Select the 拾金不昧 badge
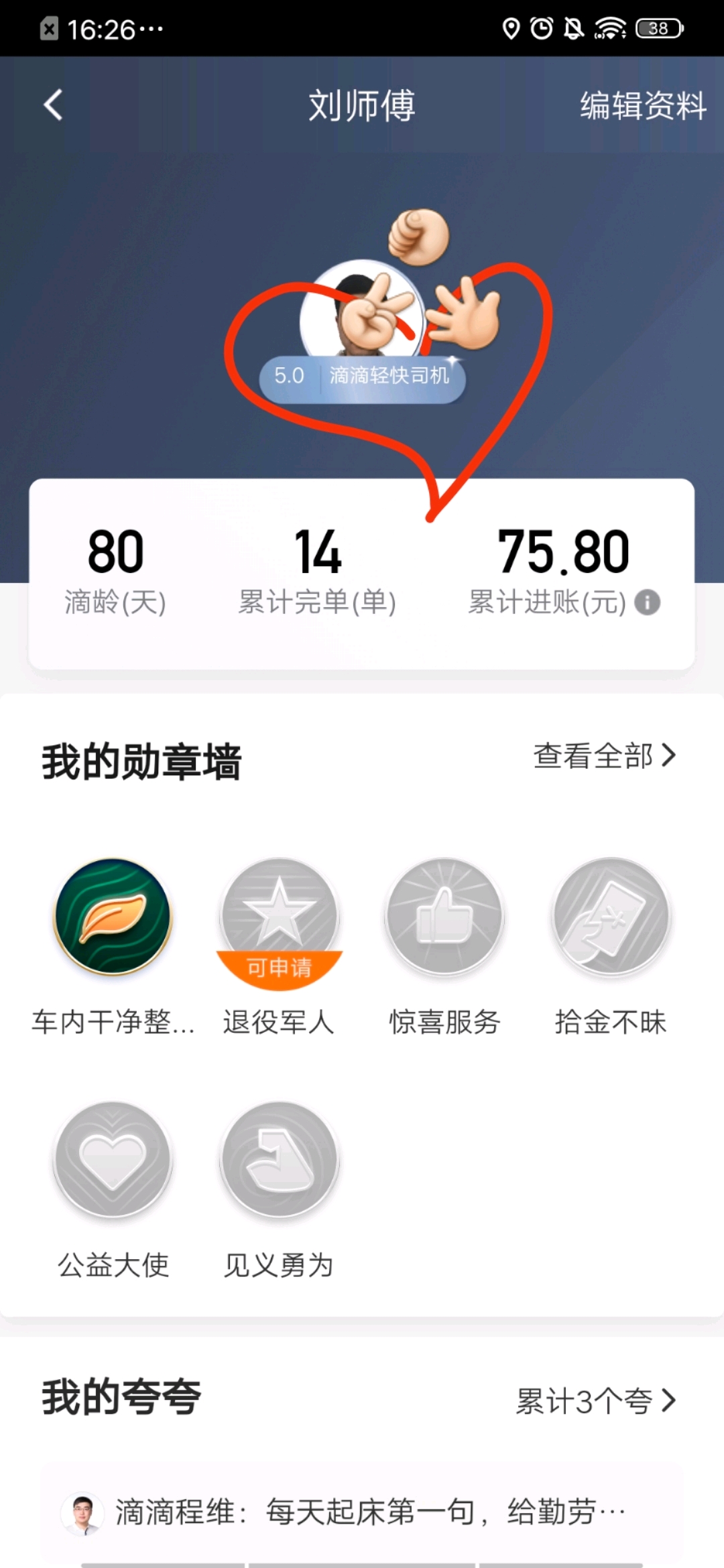This screenshot has width=724, height=1568. [x=611, y=917]
